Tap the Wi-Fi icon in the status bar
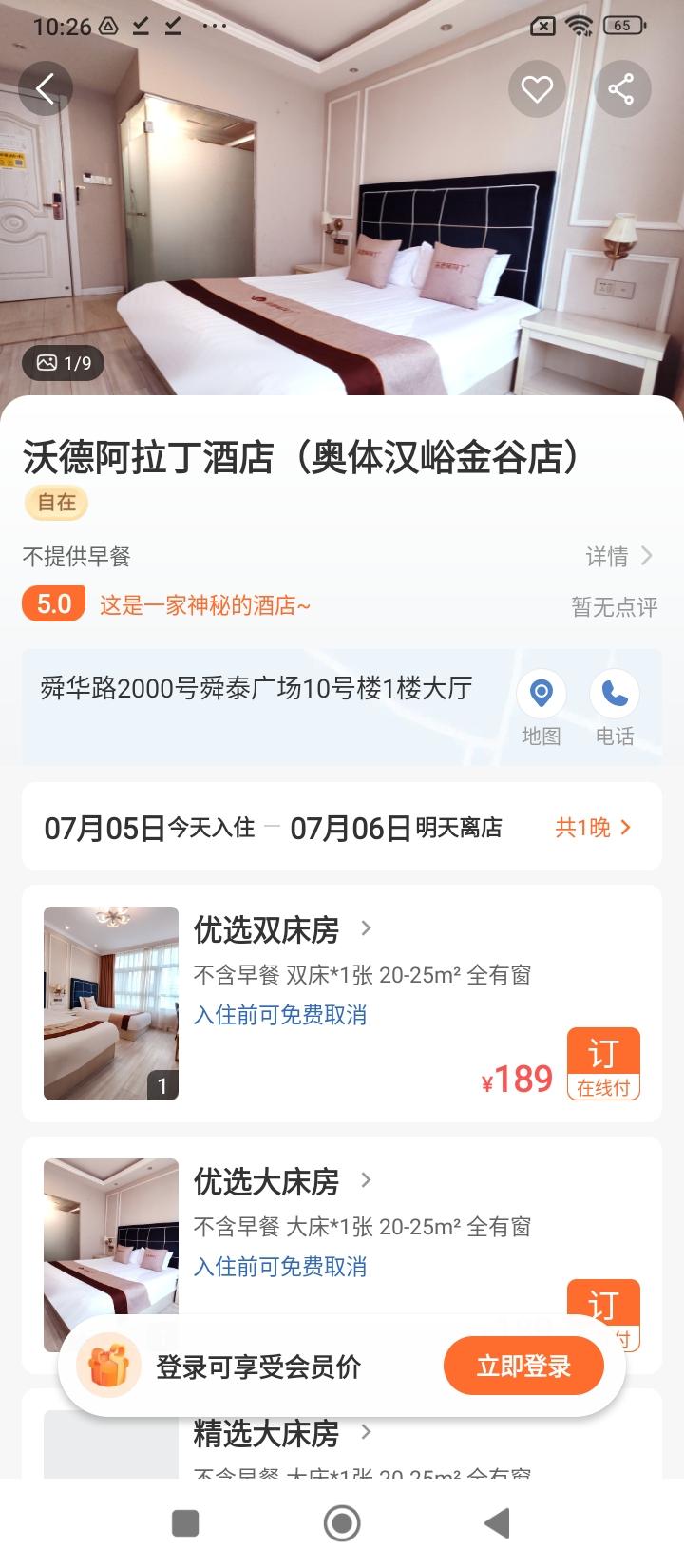684x1568 pixels. [x=580, y=26]
